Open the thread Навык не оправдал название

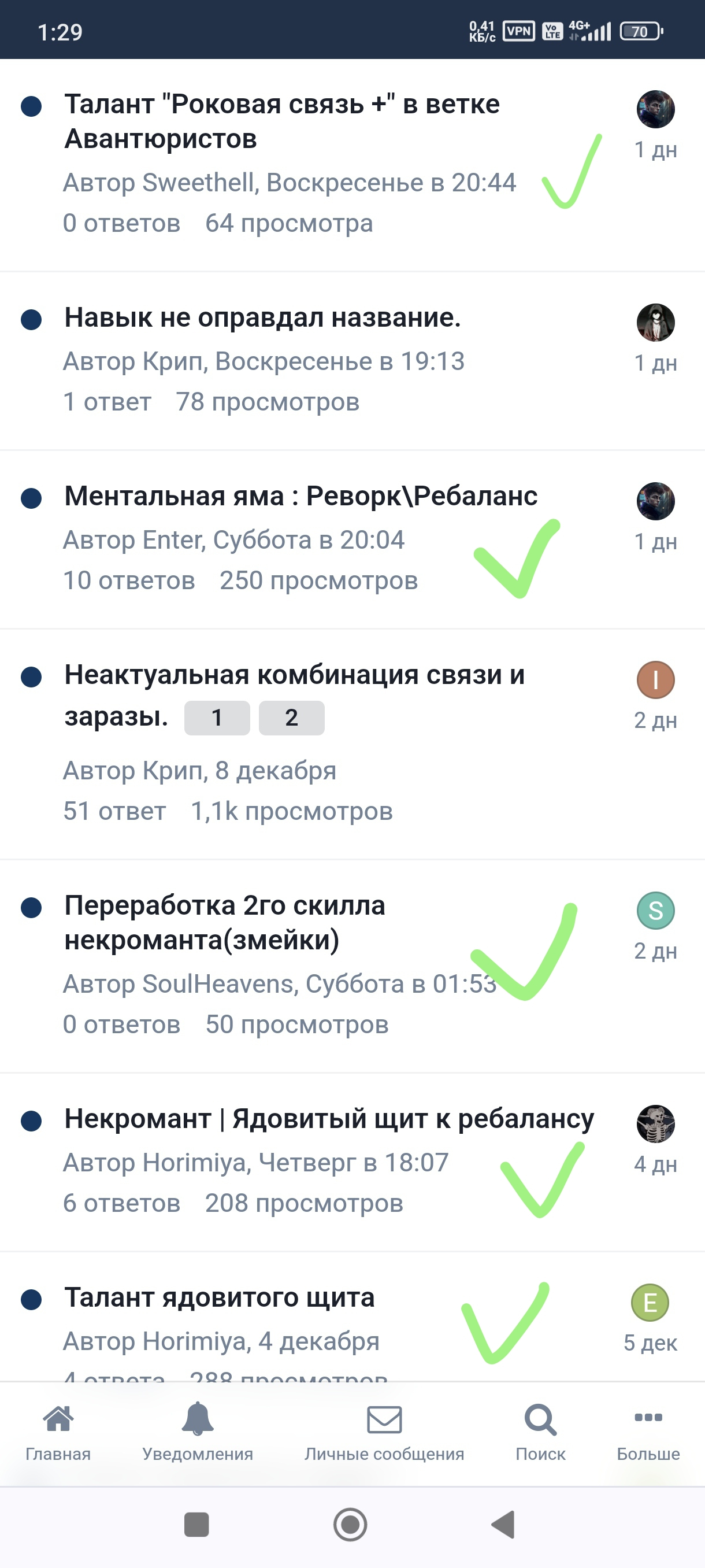(263, 317)
